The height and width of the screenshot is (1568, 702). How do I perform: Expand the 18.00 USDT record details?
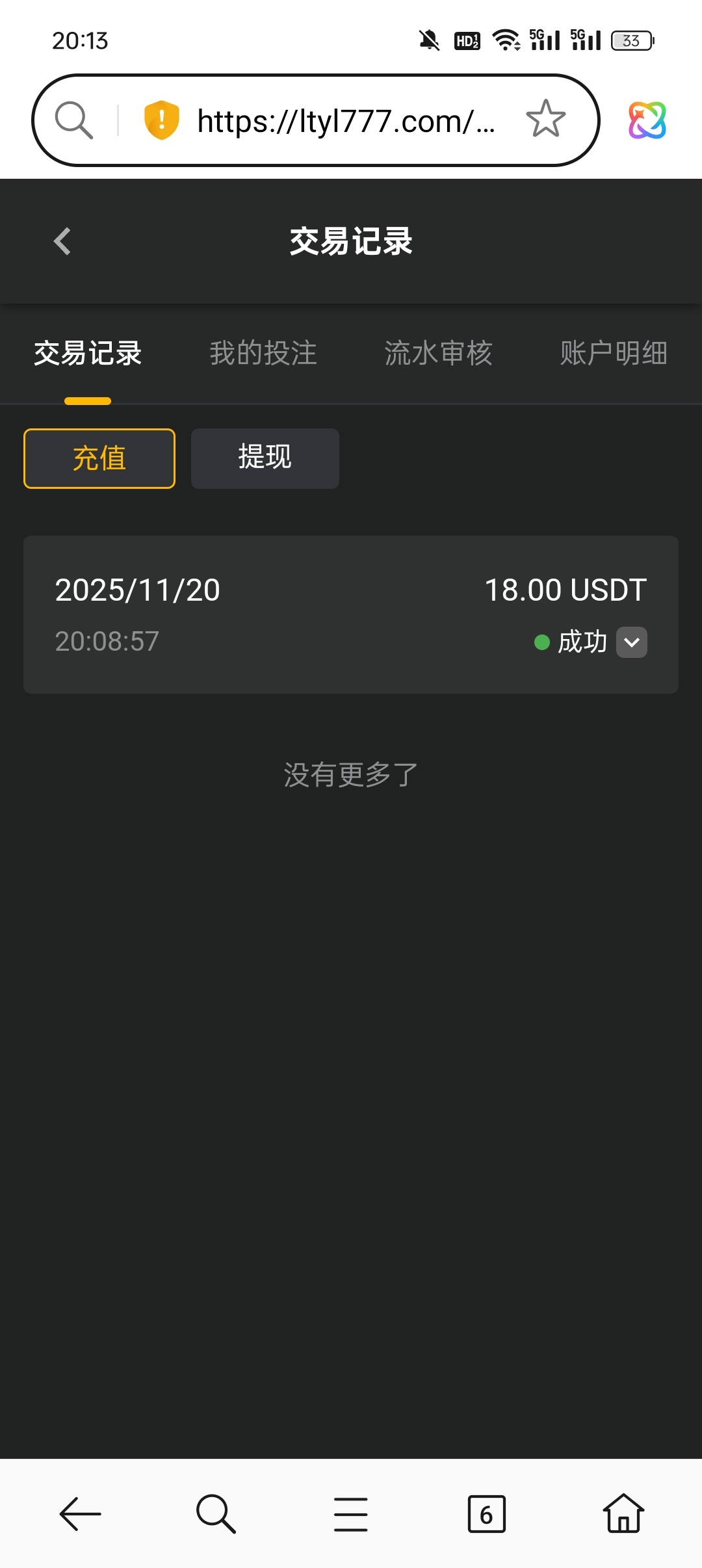(631, 642)
